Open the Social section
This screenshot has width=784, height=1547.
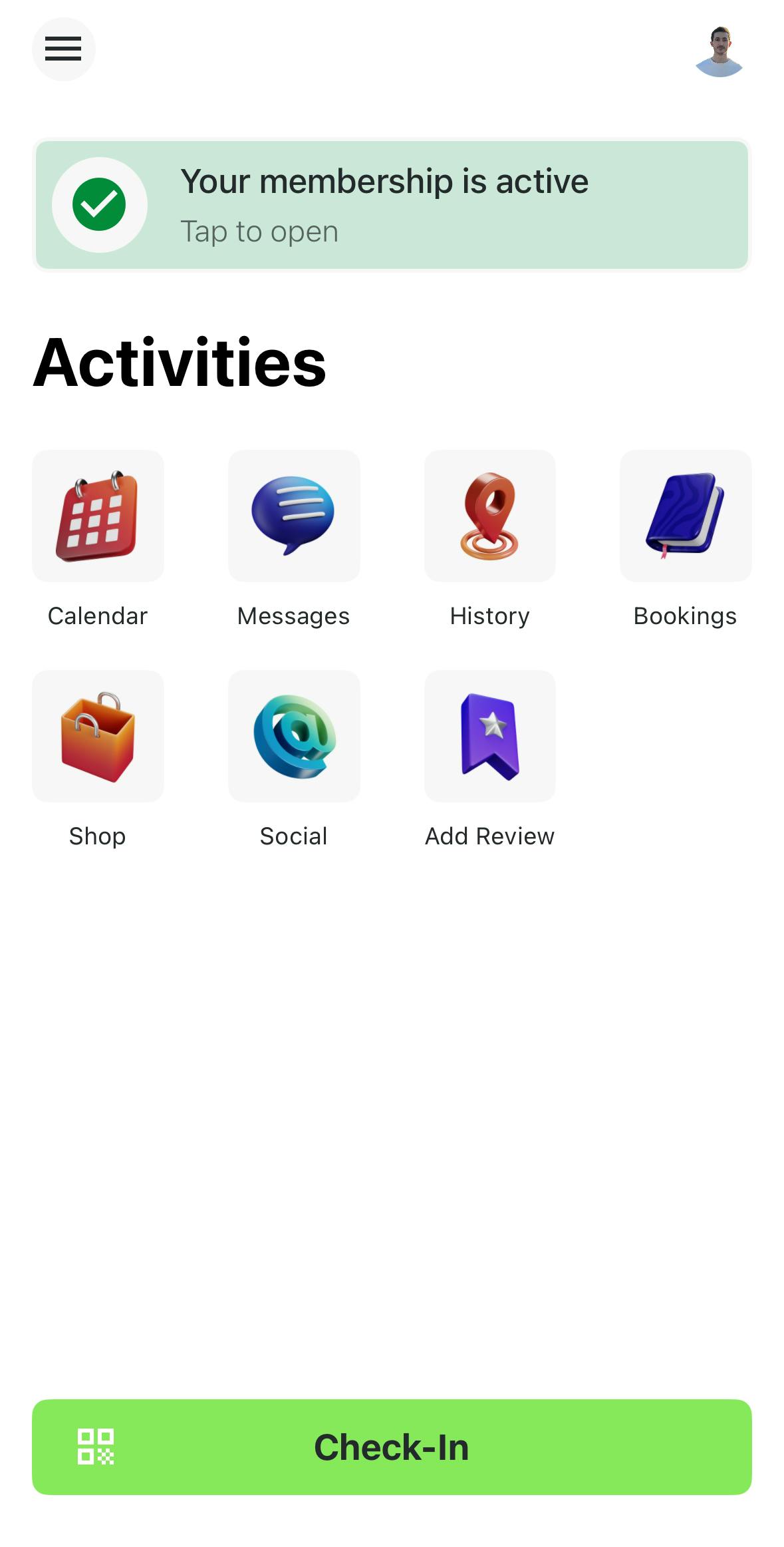pyautogui.click(x=294, y=737)
